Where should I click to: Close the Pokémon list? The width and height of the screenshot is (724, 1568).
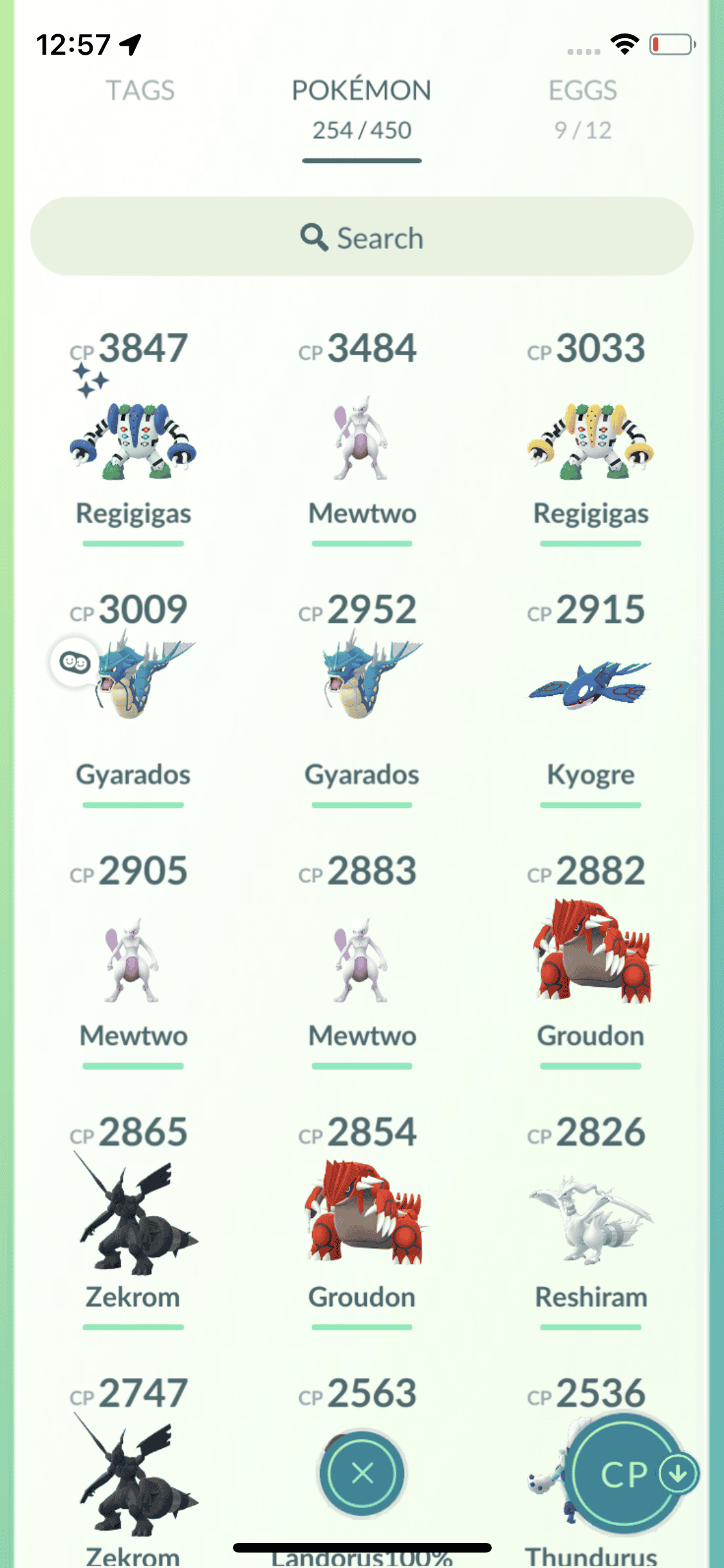point(362,1473)
